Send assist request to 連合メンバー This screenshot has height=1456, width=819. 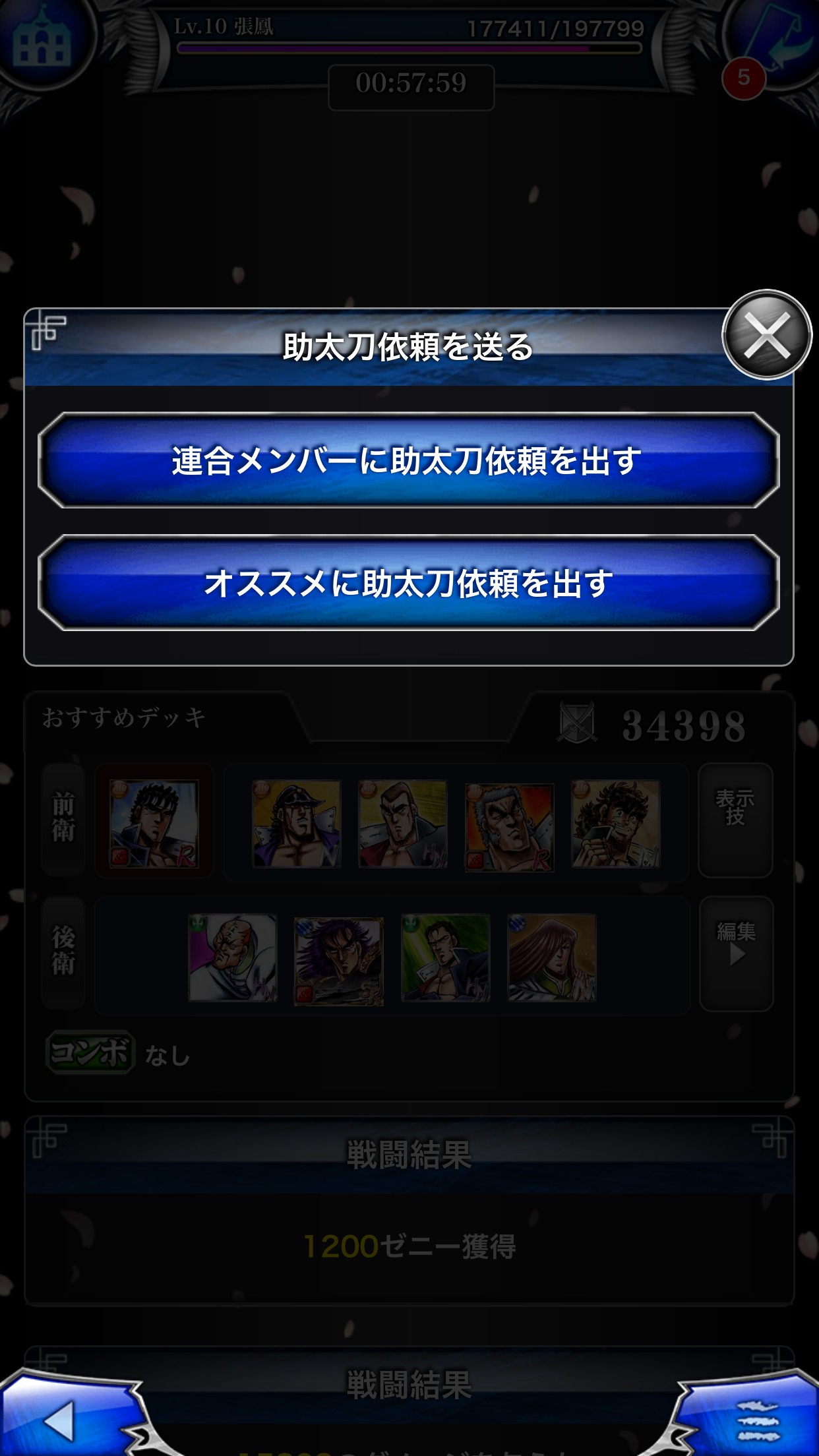coord(409,460)
